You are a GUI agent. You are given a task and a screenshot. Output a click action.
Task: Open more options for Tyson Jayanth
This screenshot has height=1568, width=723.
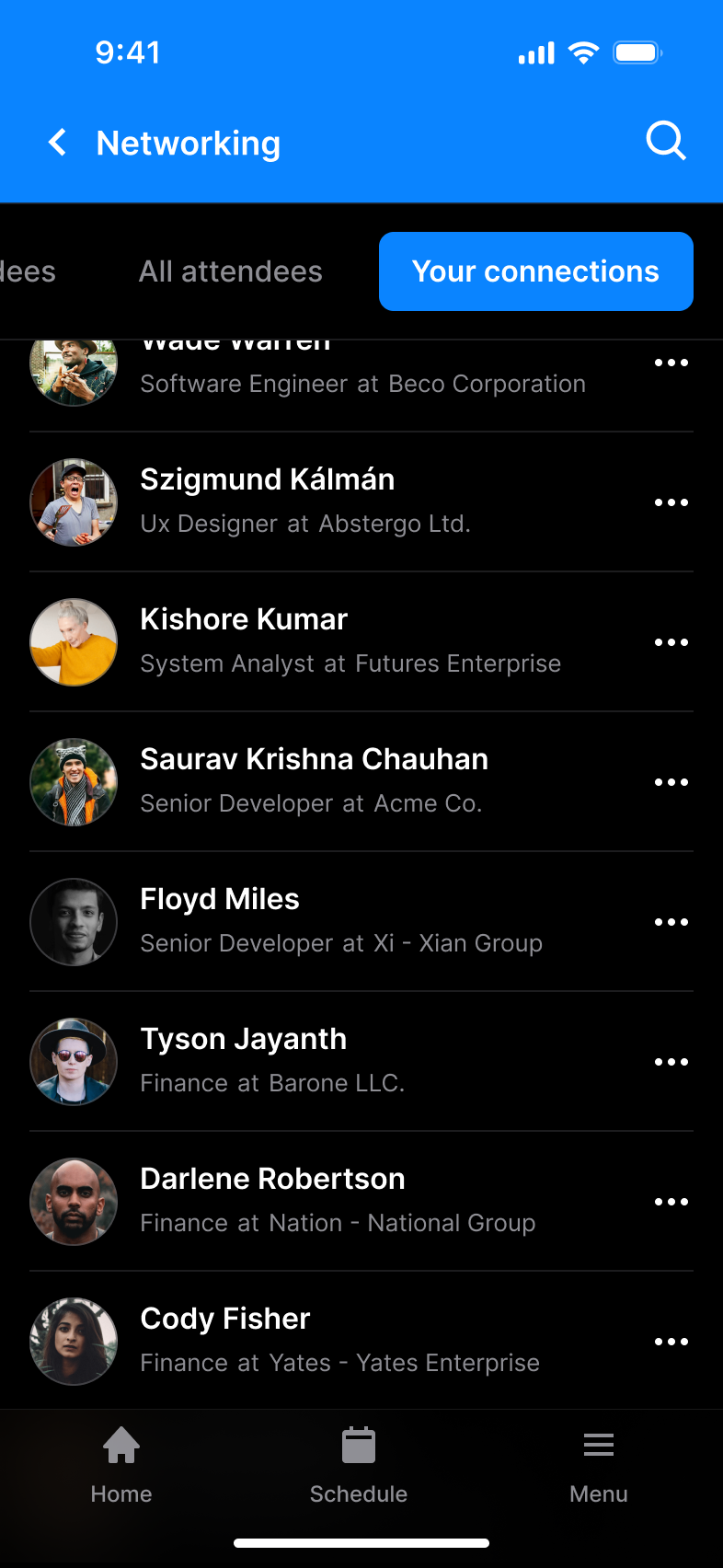671,1062
